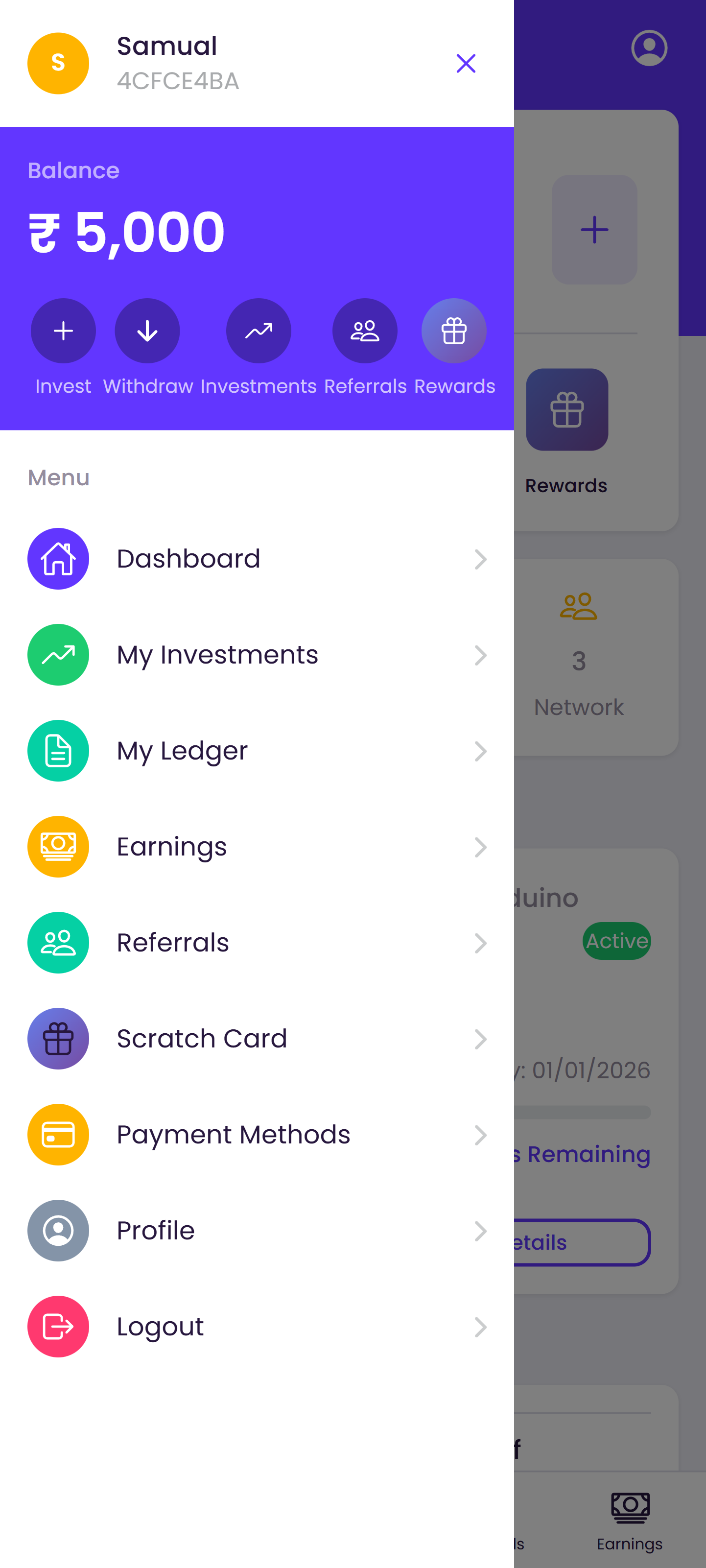Select Earnings from the menu
The image size is (706, 1568).
coord(171,846)
